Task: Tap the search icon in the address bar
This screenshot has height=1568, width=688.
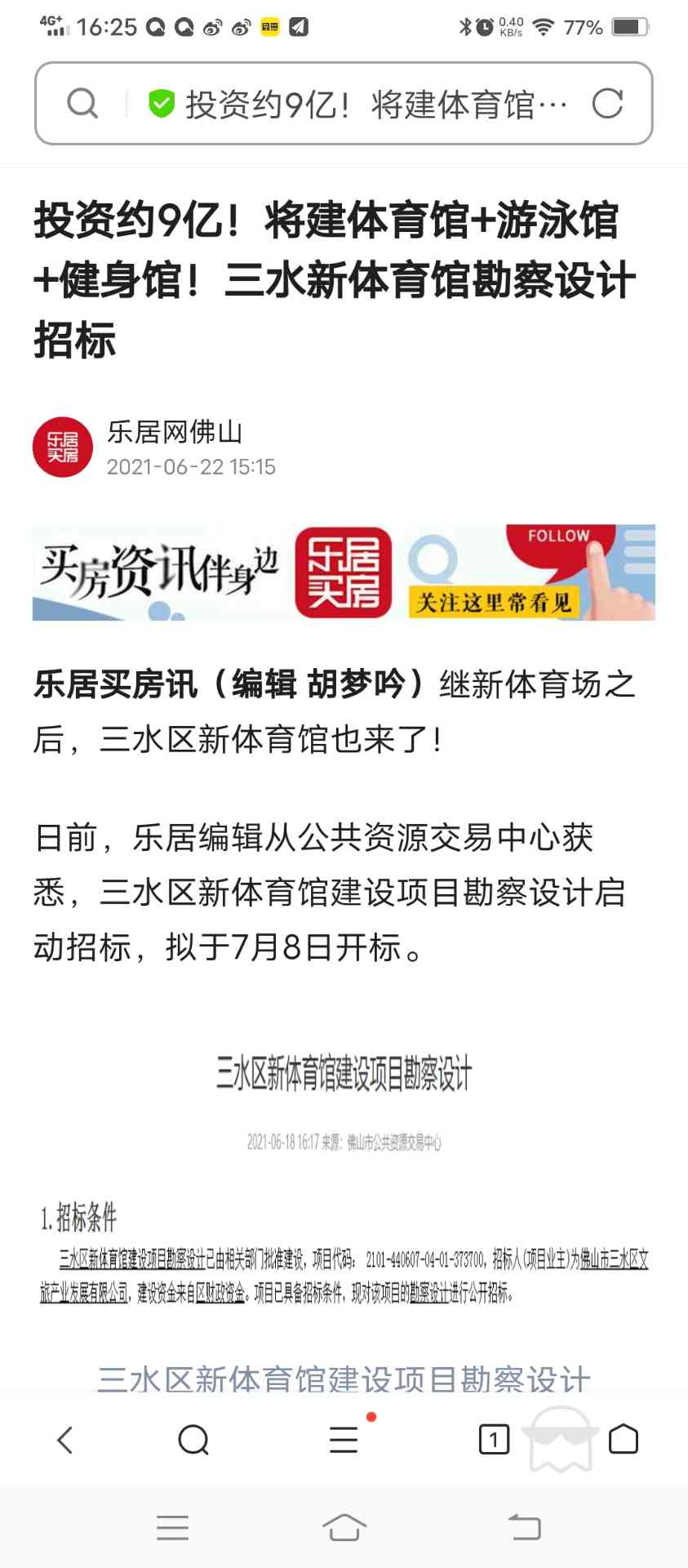Action: 82,104
